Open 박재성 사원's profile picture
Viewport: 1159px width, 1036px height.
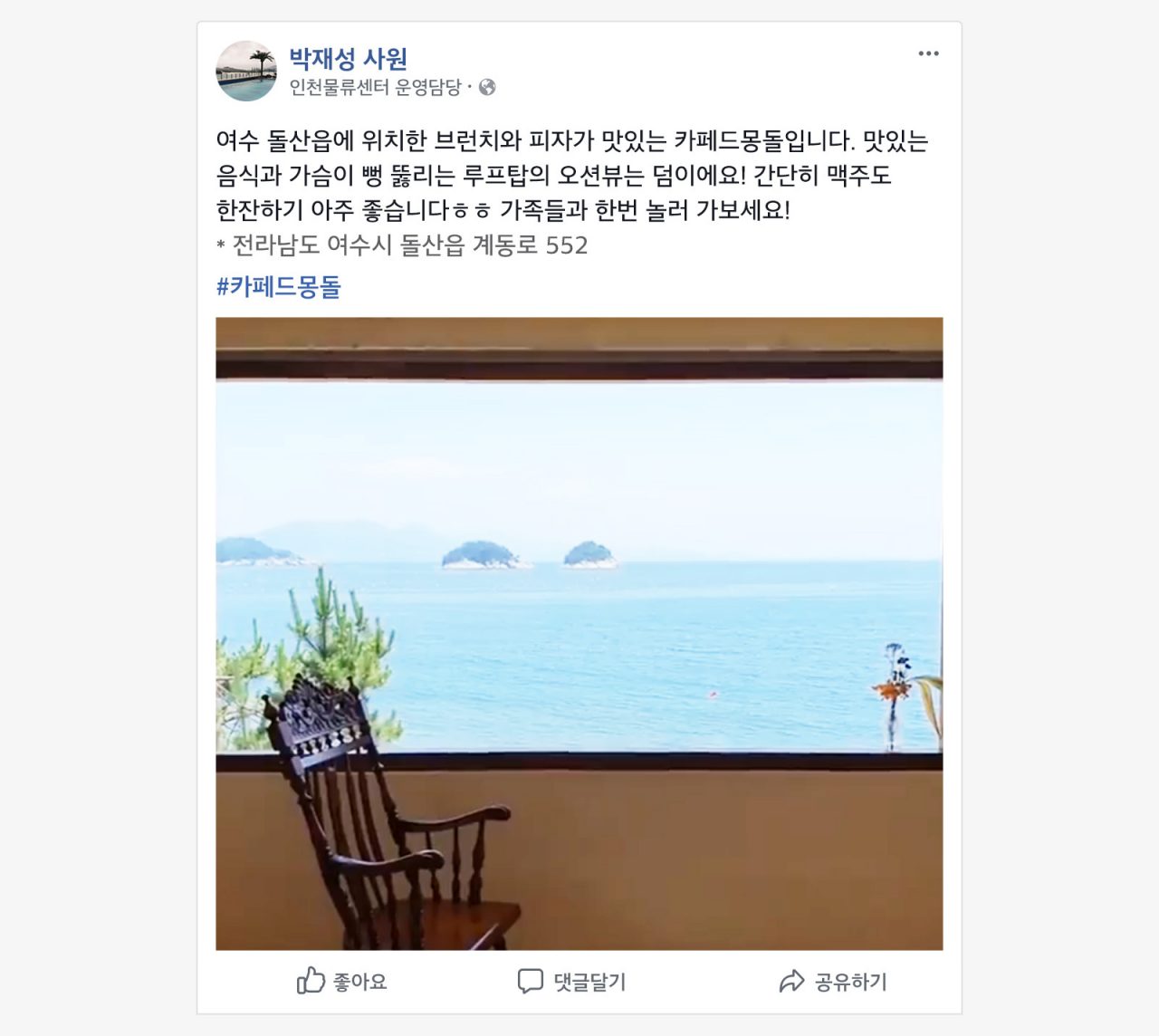(x=246, y=71)
